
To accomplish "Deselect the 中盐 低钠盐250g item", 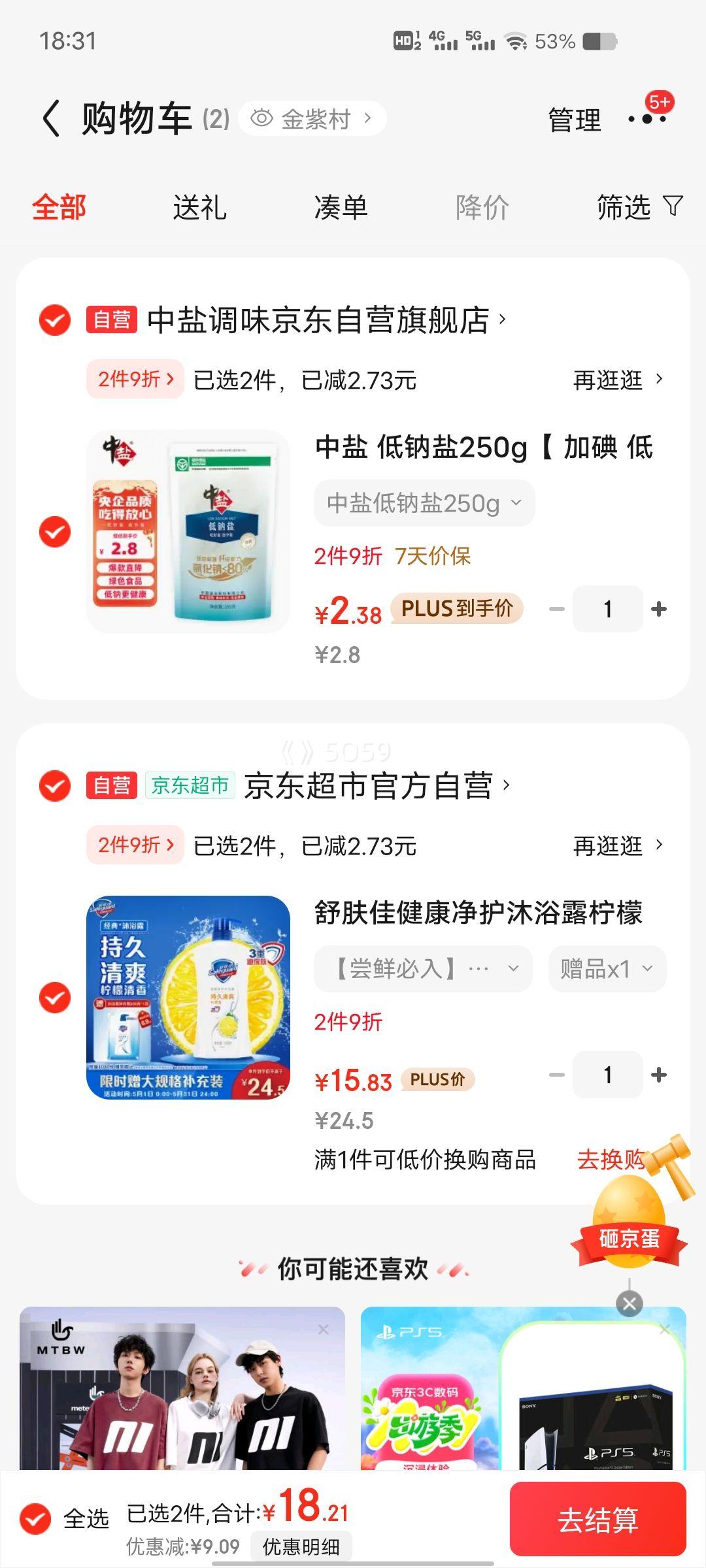I will [55, 532].
